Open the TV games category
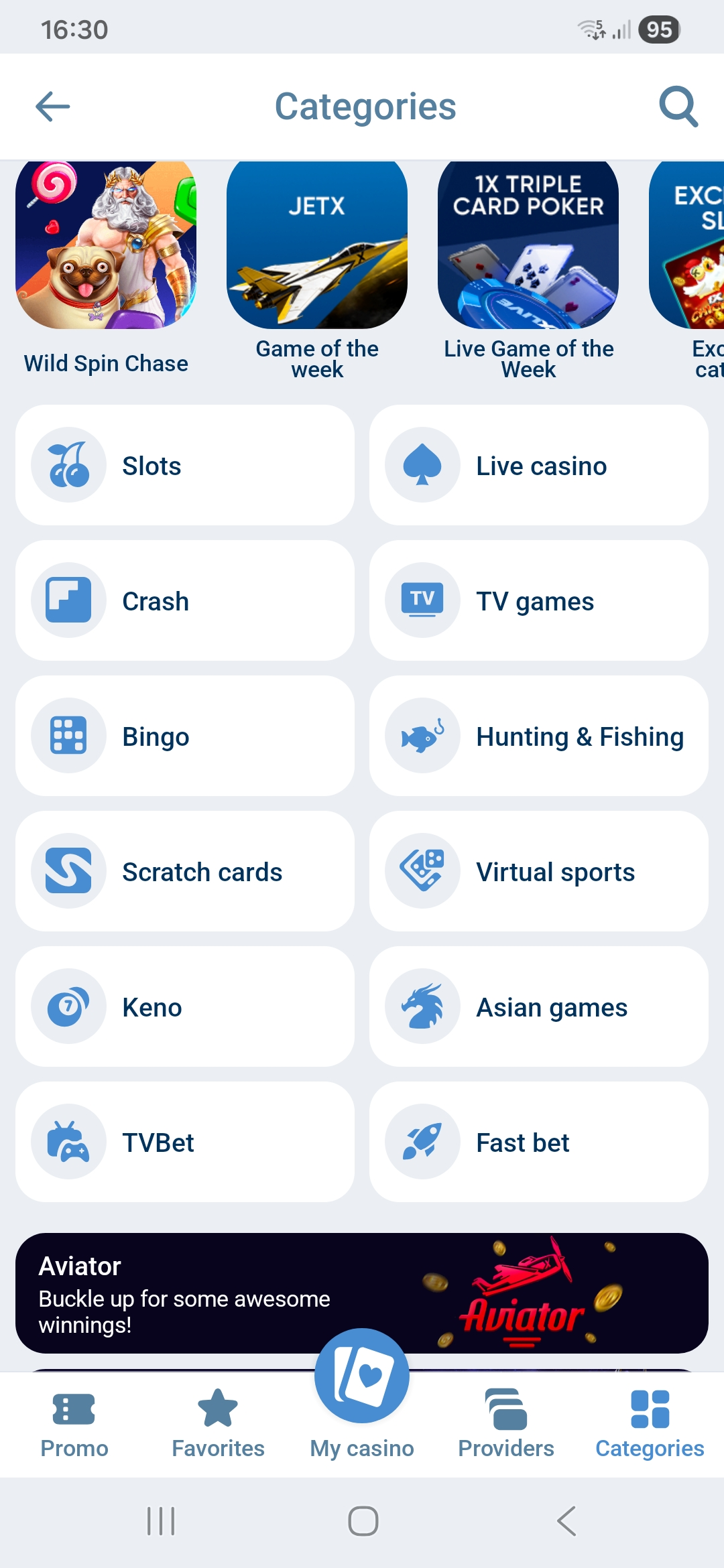The width and height of the screenshot is (724, 1568). click(538, 600)
